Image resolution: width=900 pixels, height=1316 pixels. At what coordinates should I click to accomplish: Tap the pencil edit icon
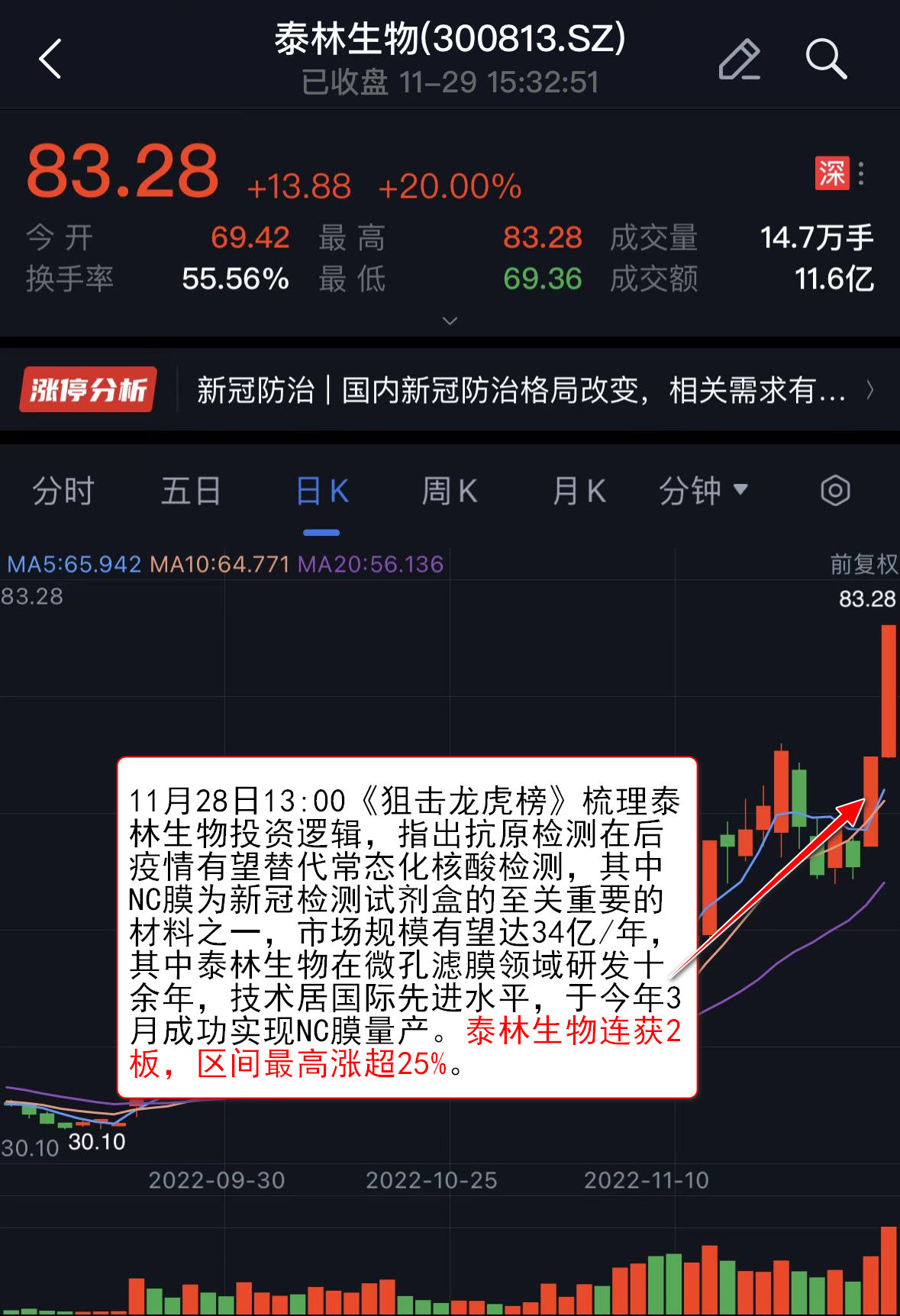pos(739,59)
